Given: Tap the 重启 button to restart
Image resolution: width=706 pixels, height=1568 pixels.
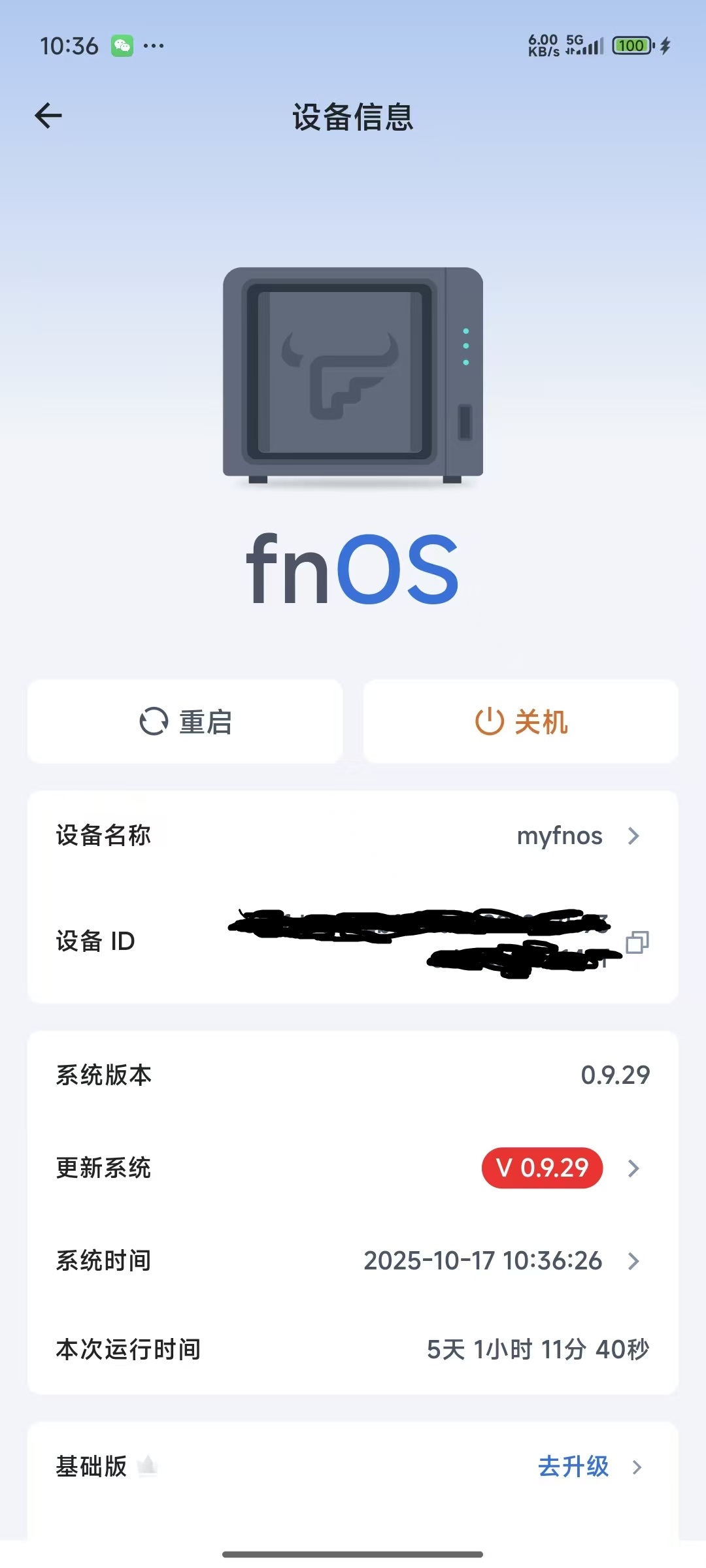Looking at the screenshot, I should pyautogui.click(x=184, y=721).
